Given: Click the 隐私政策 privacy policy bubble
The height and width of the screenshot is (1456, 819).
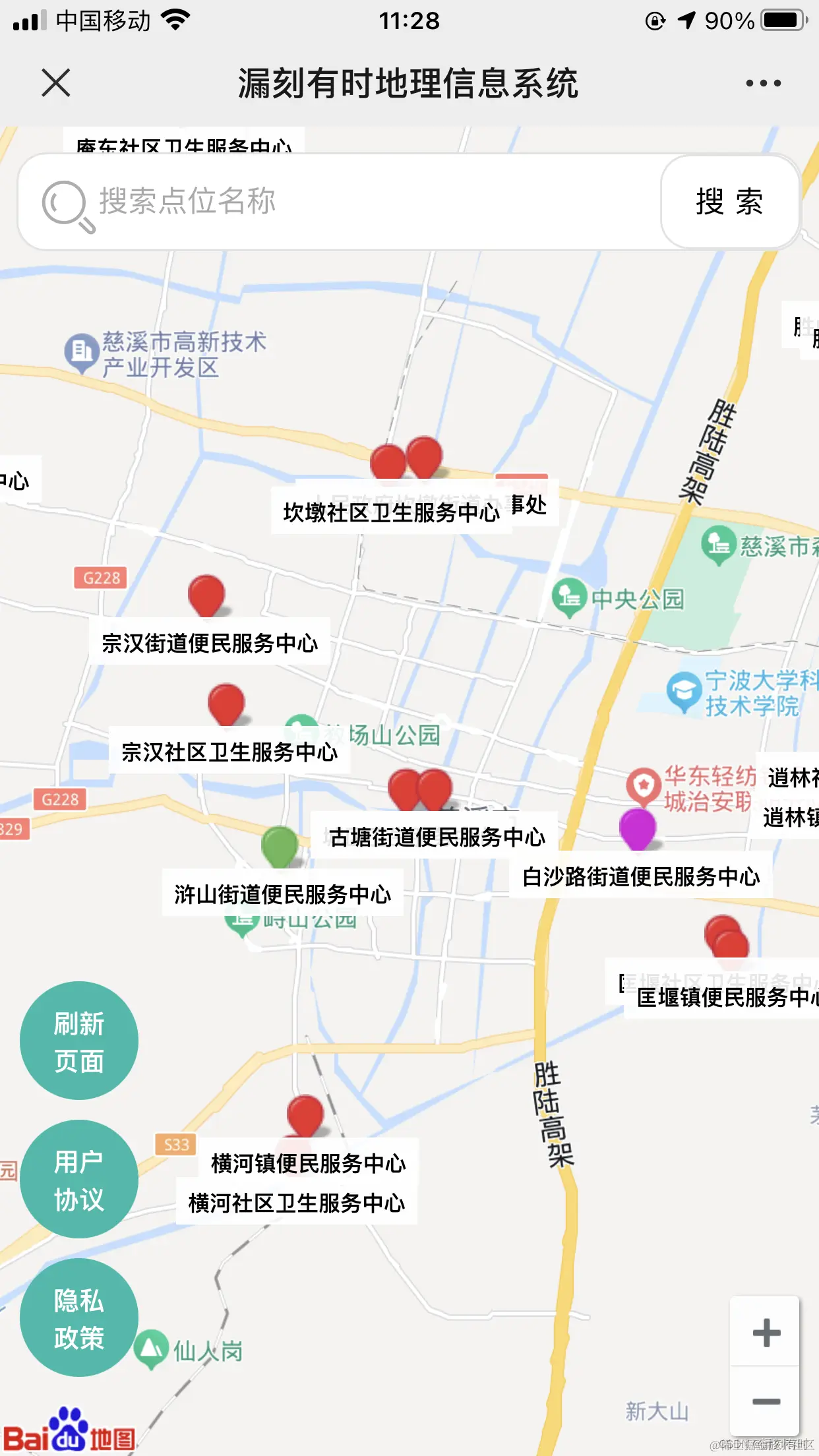Looking at the screenshot, I should click(x=78, y=1319).
